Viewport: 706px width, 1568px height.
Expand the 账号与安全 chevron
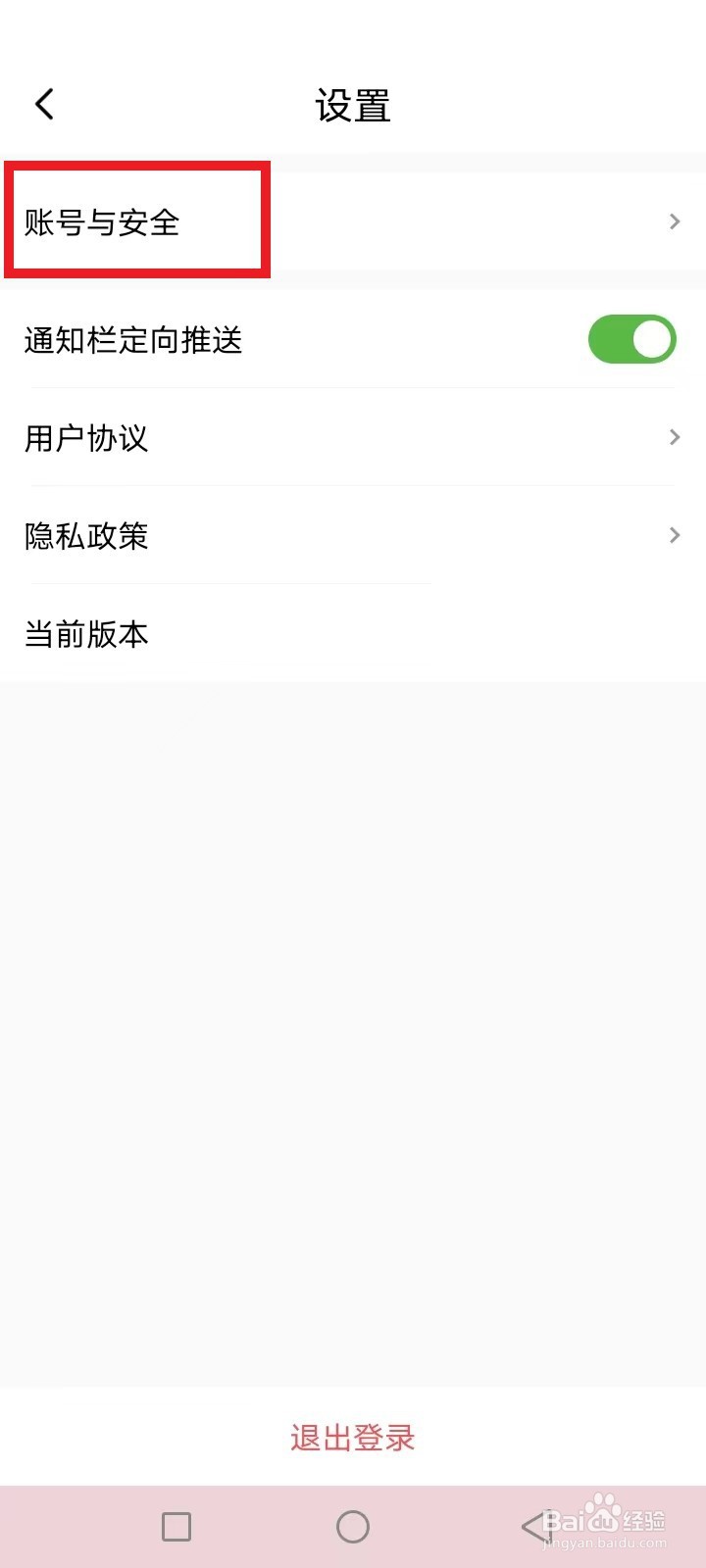(674, 221)
